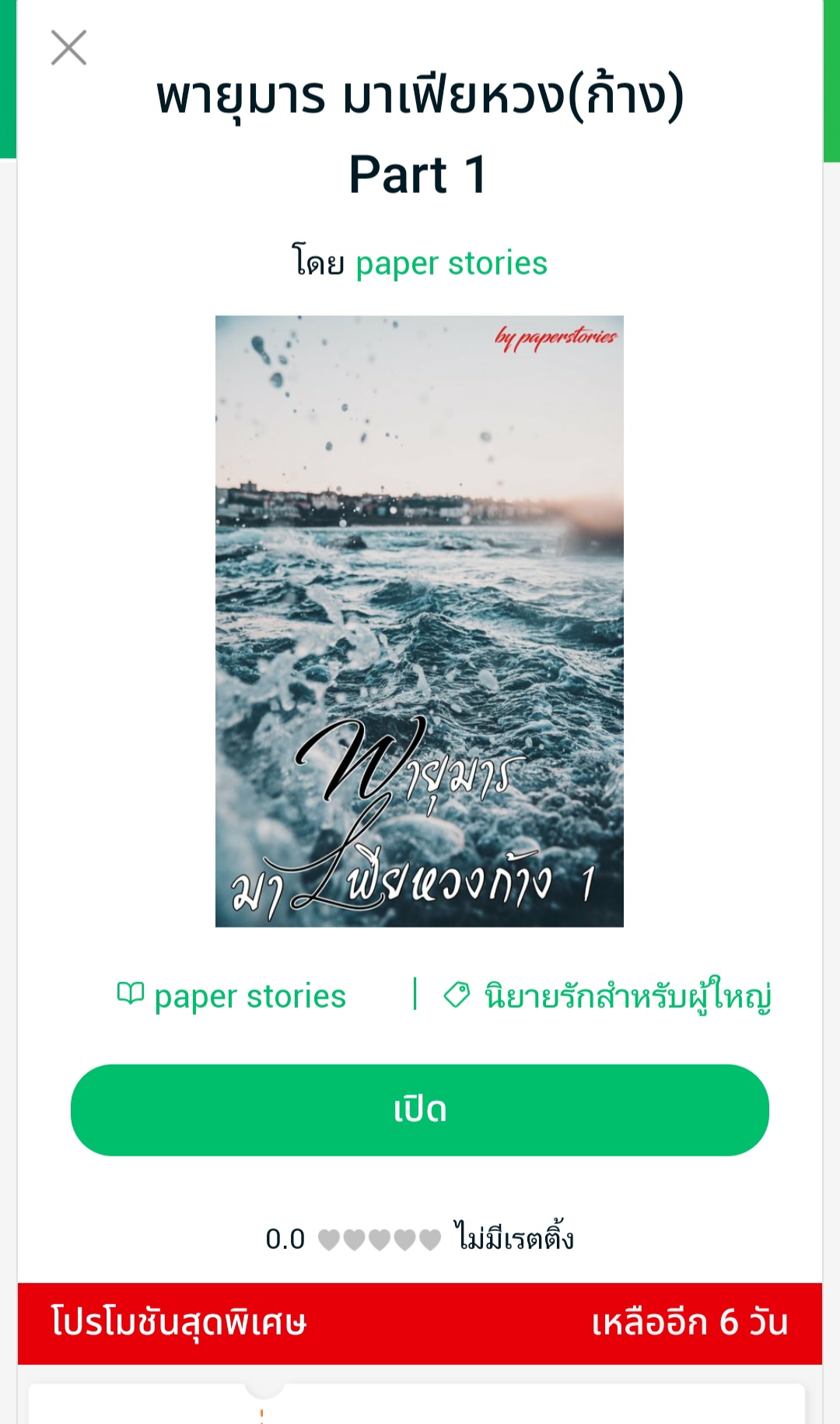Open publisher paper stories with the book icon

pos(231,996)
